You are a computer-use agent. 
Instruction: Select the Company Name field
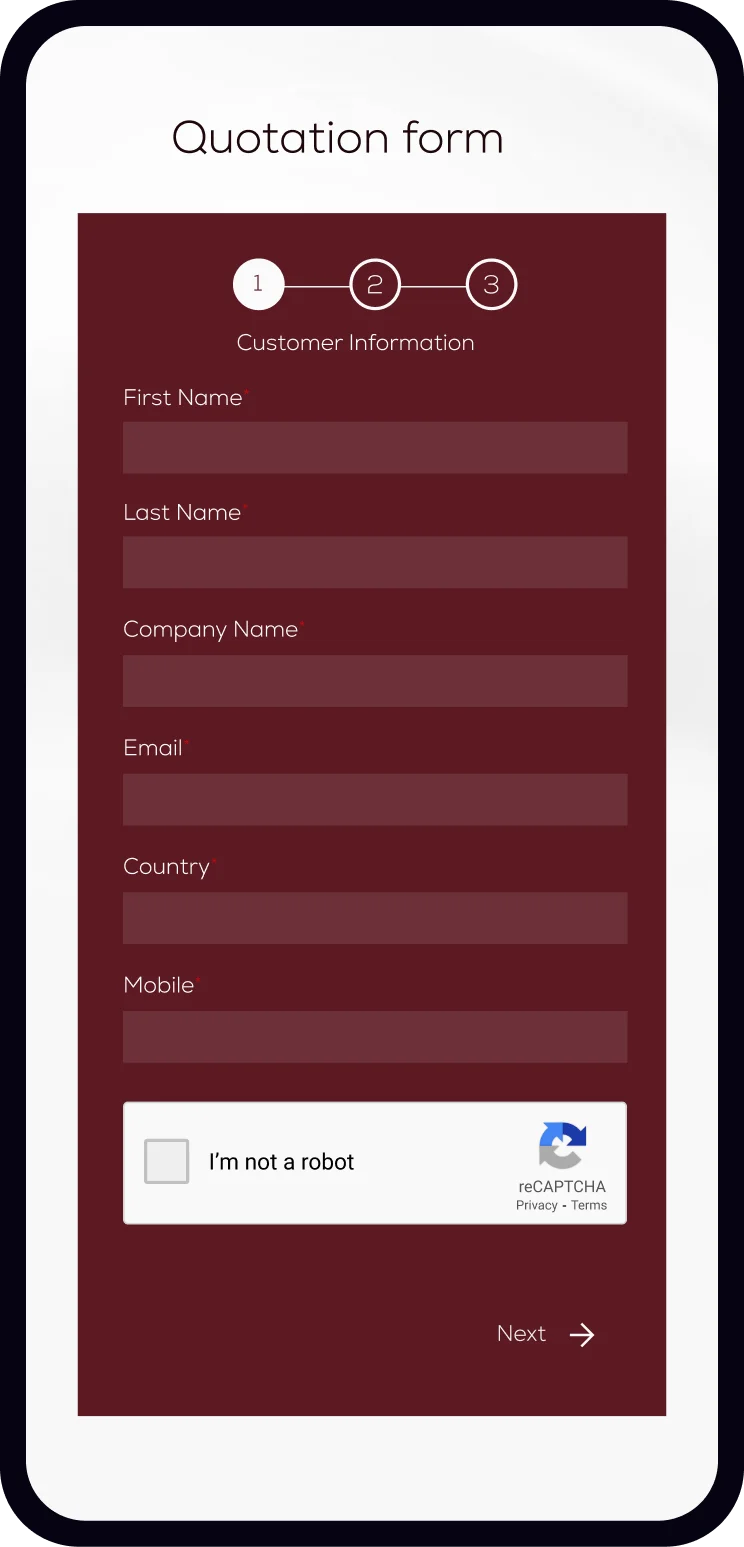[375, 681]
